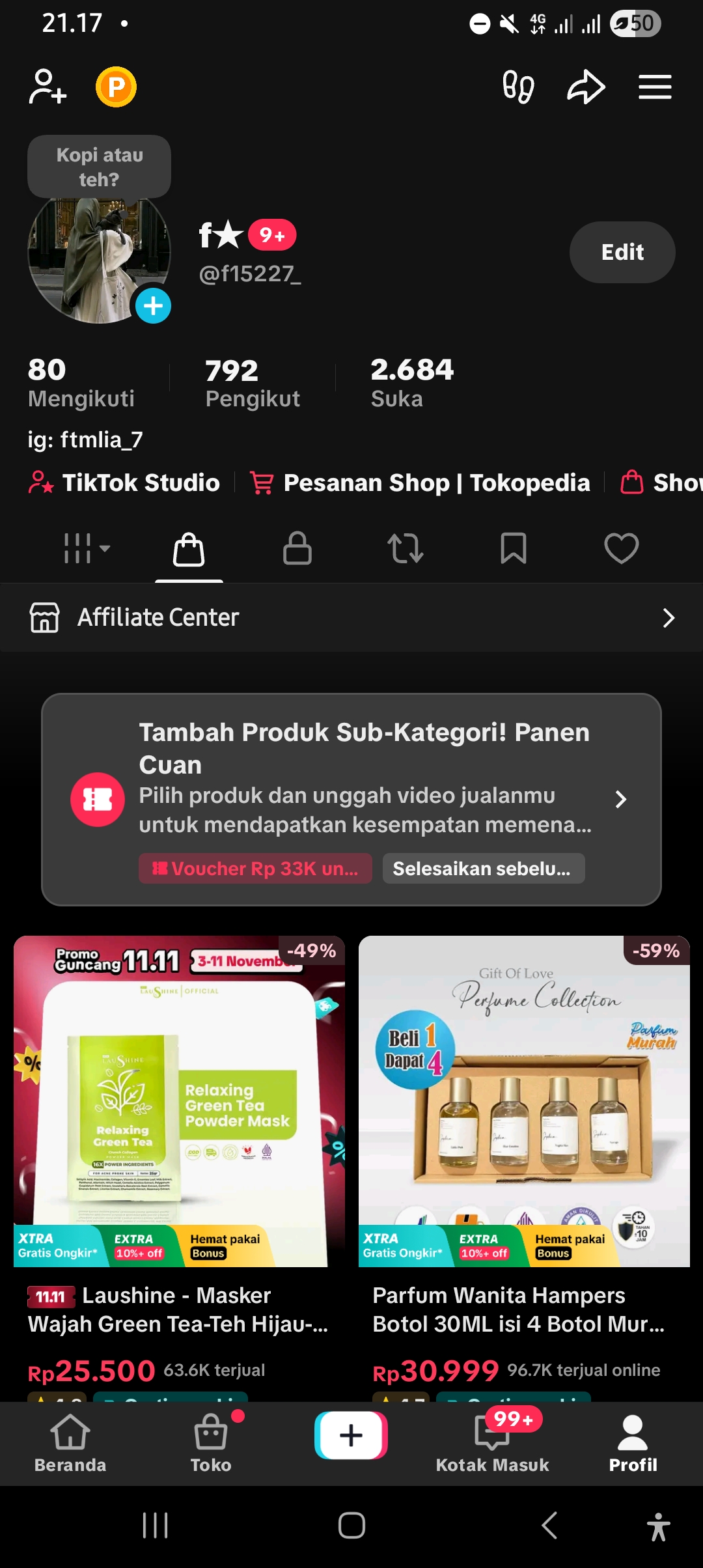Tap the gold P coin icon
Image resolution: width=703 pixels, height=1568 pixels.
tap(116, 87)
